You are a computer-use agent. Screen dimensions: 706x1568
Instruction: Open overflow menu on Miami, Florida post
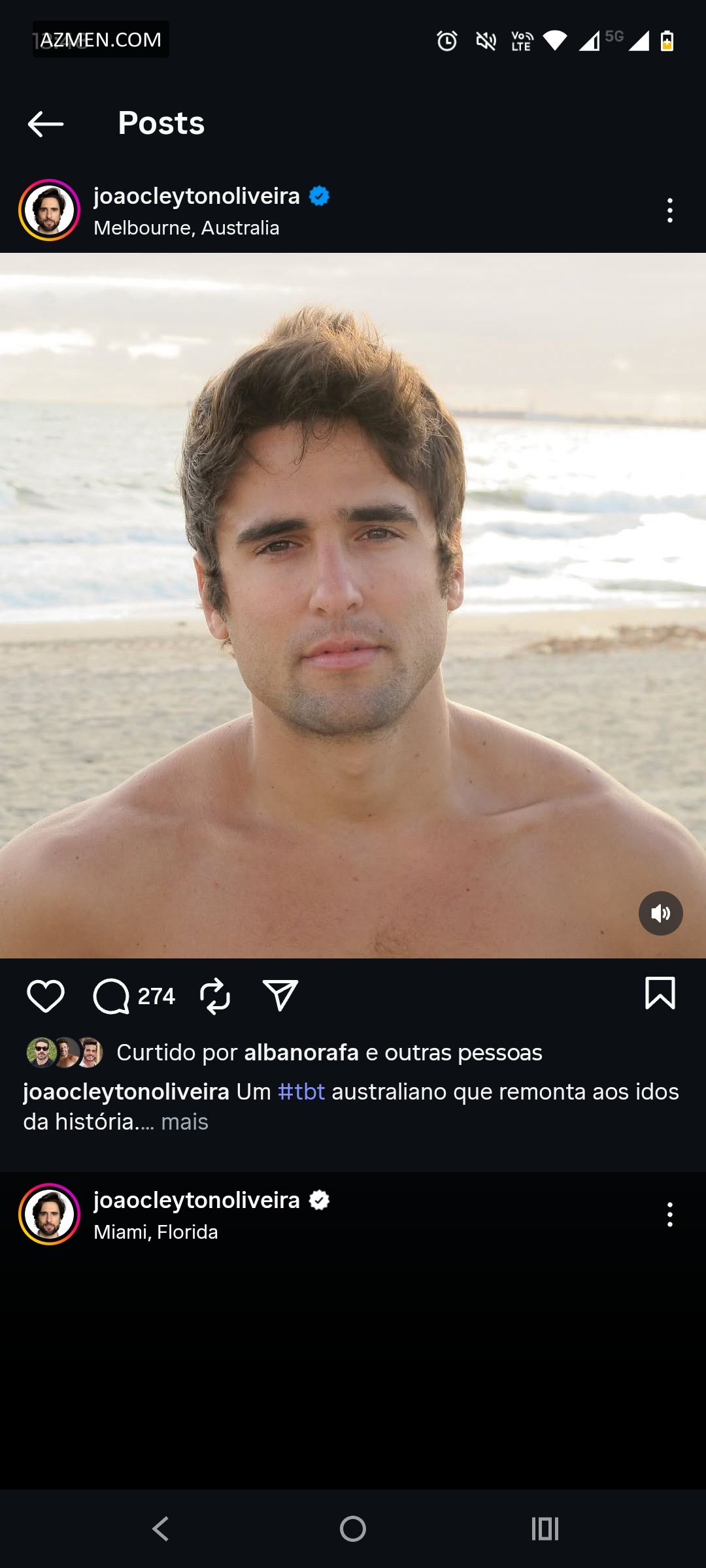[x=669, y=1215]
